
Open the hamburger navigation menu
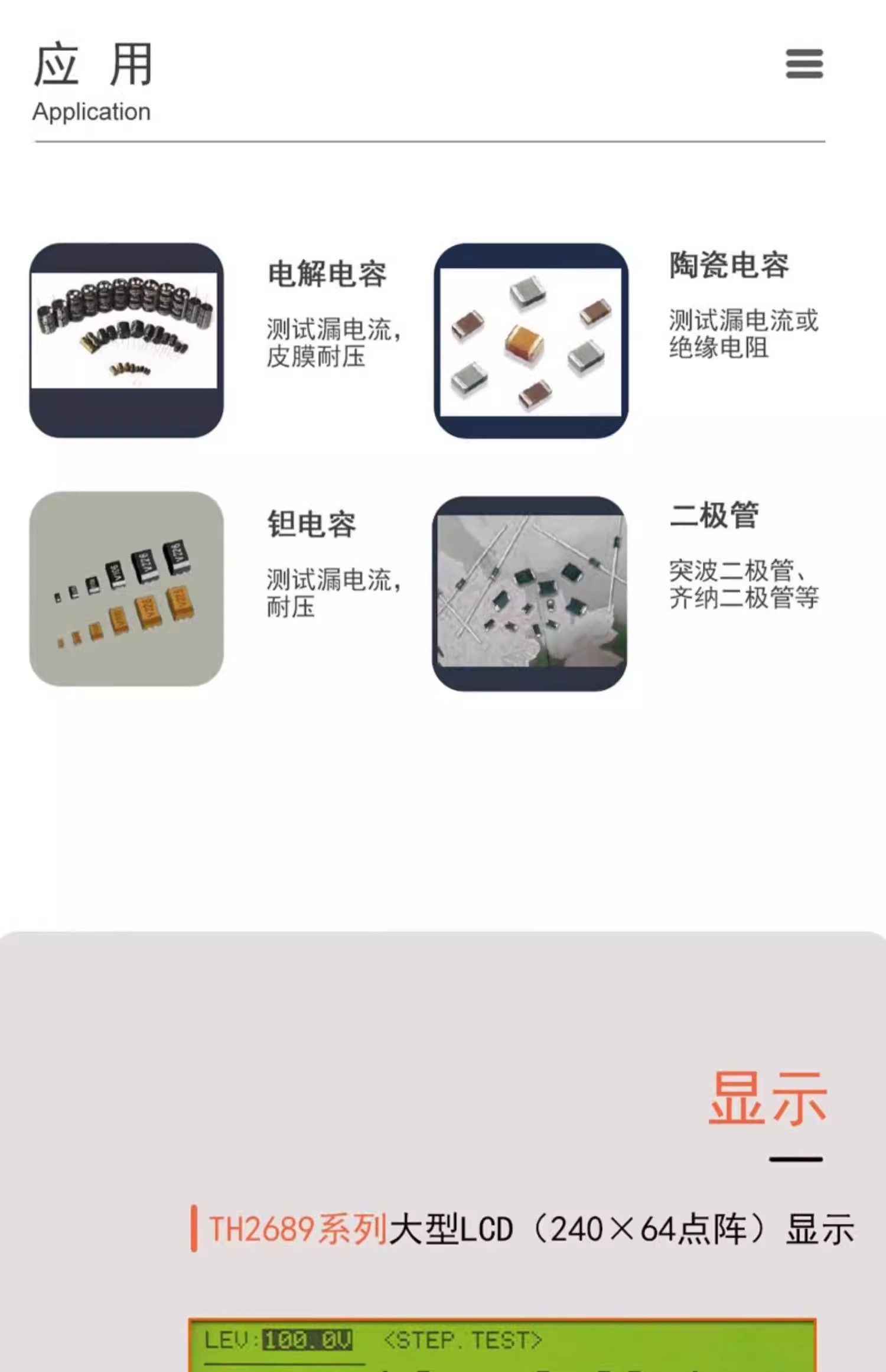coord(804,64)
